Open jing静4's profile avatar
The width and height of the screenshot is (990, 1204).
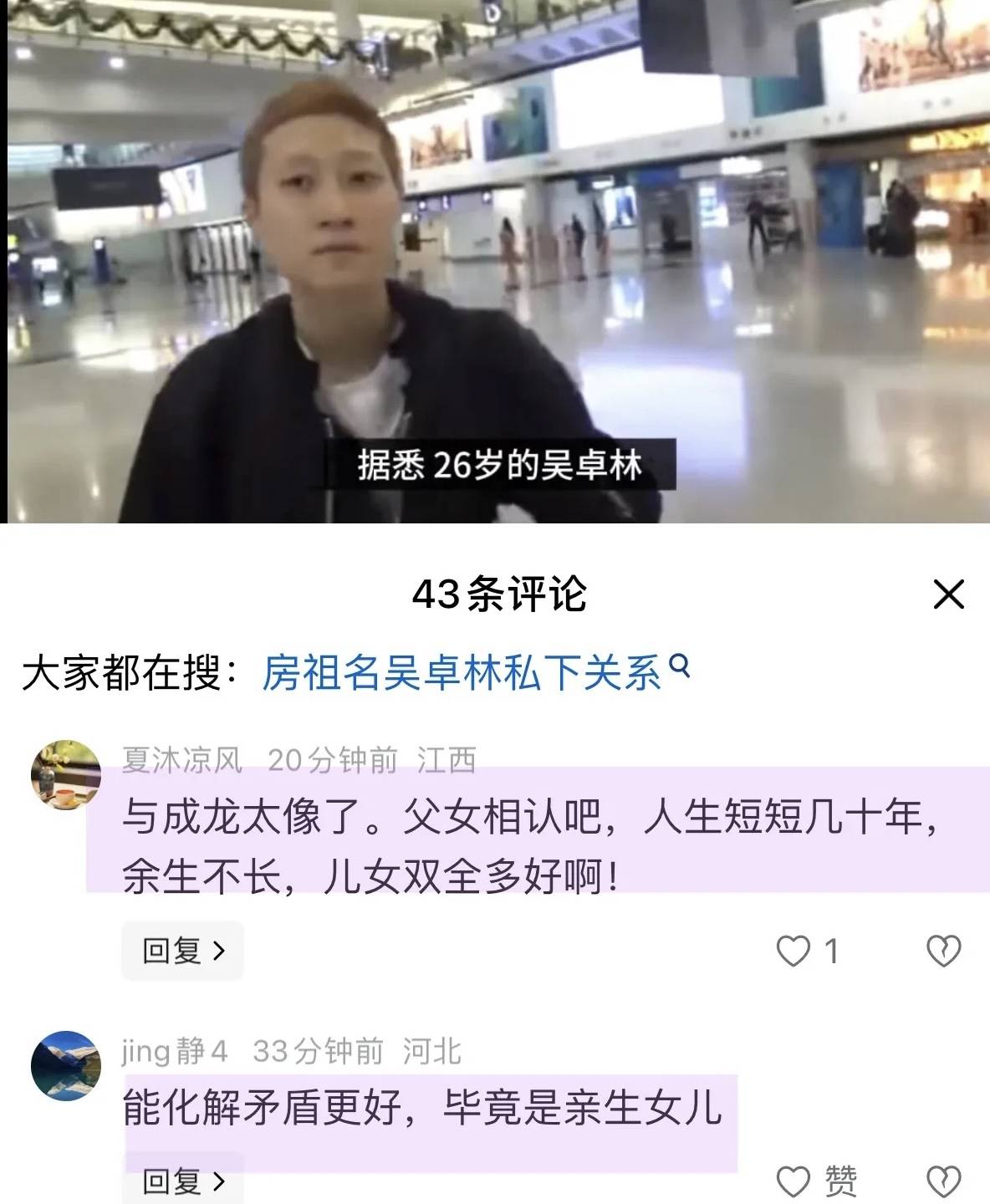(65, 1064)
